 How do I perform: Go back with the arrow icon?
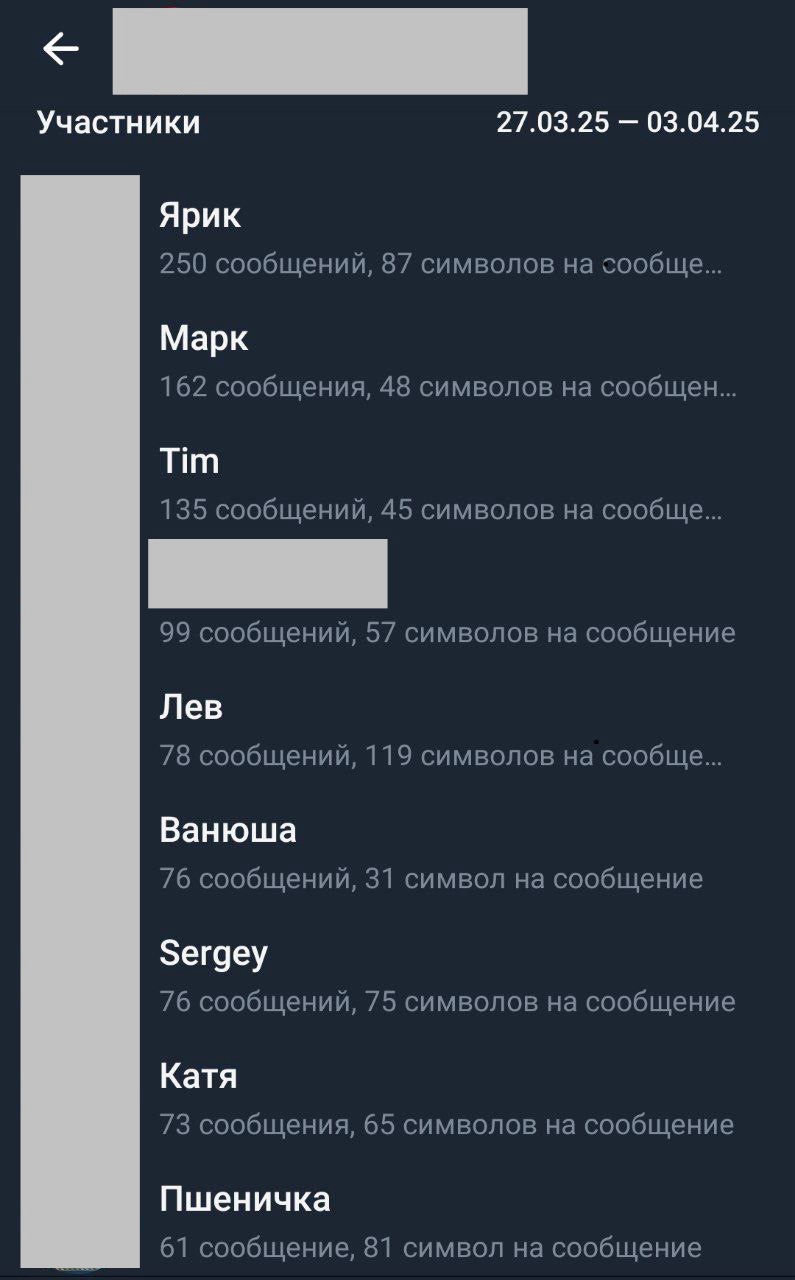(x=60, y=48)
